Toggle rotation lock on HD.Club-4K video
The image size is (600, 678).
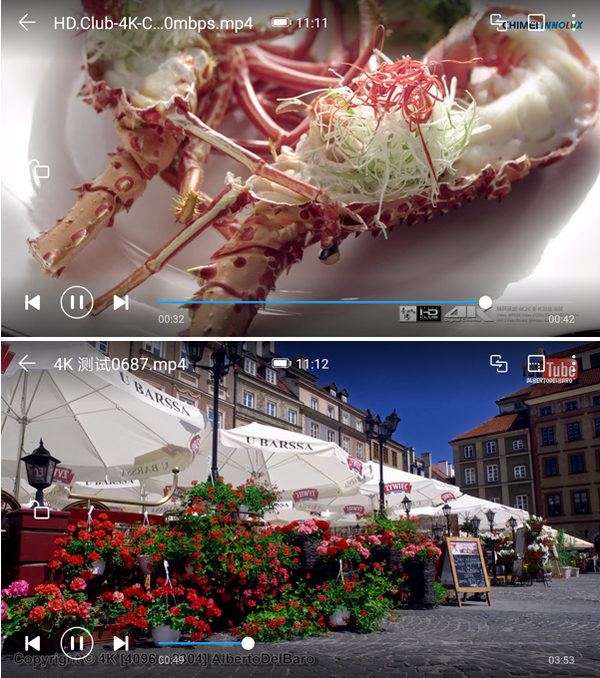tap(39, 169)
